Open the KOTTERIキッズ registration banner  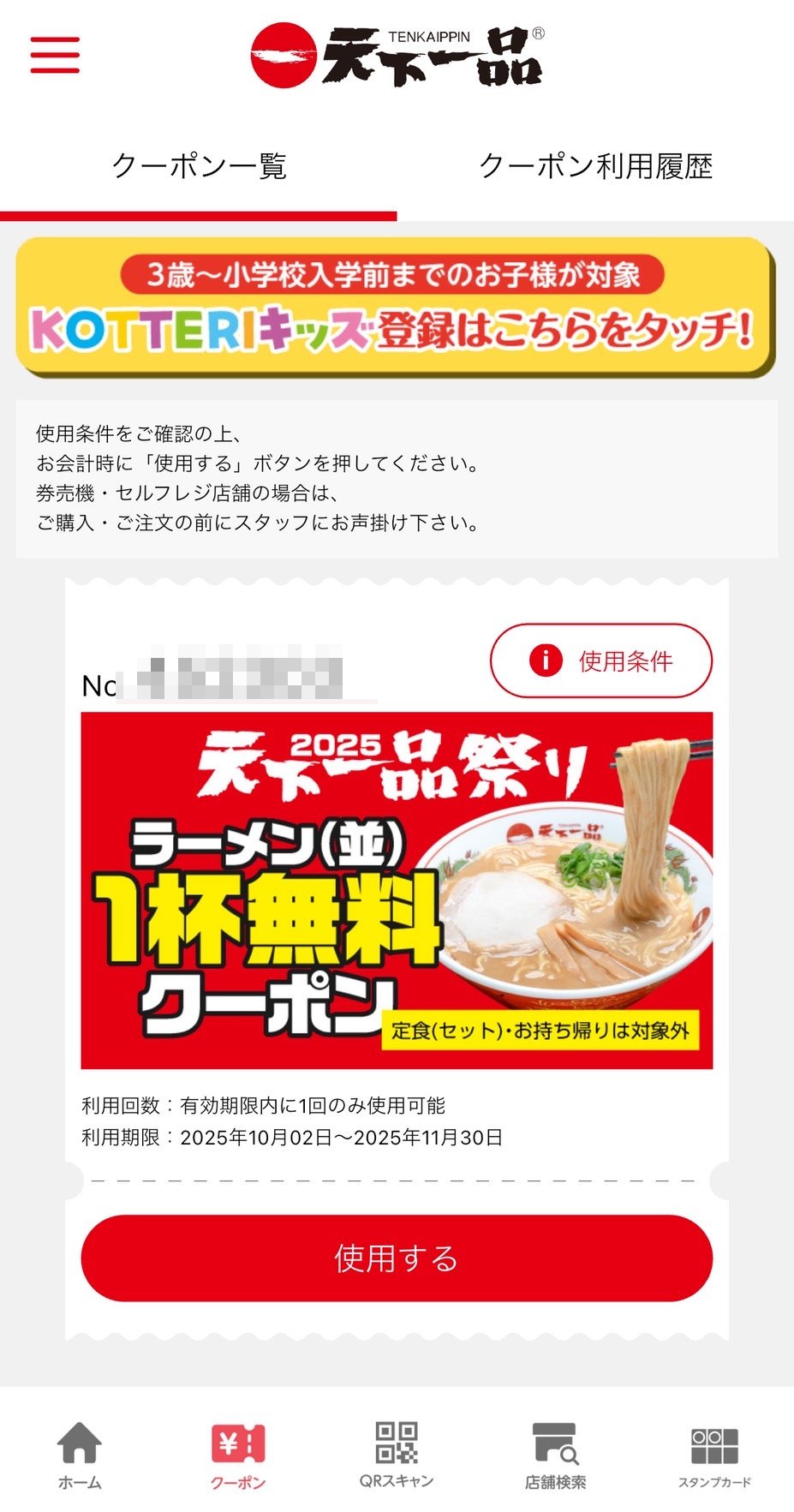point(395,306)
